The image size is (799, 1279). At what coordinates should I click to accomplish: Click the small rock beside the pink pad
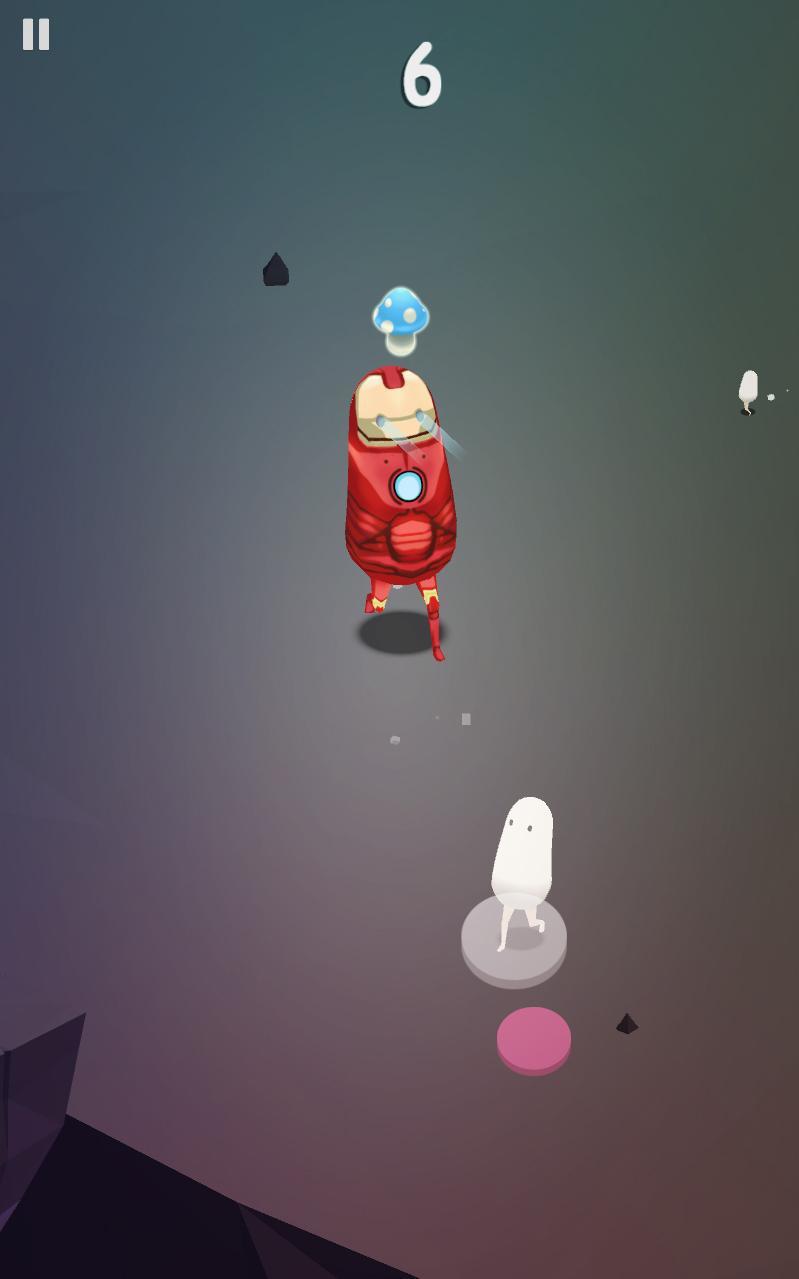click(x=628, y=1025)
